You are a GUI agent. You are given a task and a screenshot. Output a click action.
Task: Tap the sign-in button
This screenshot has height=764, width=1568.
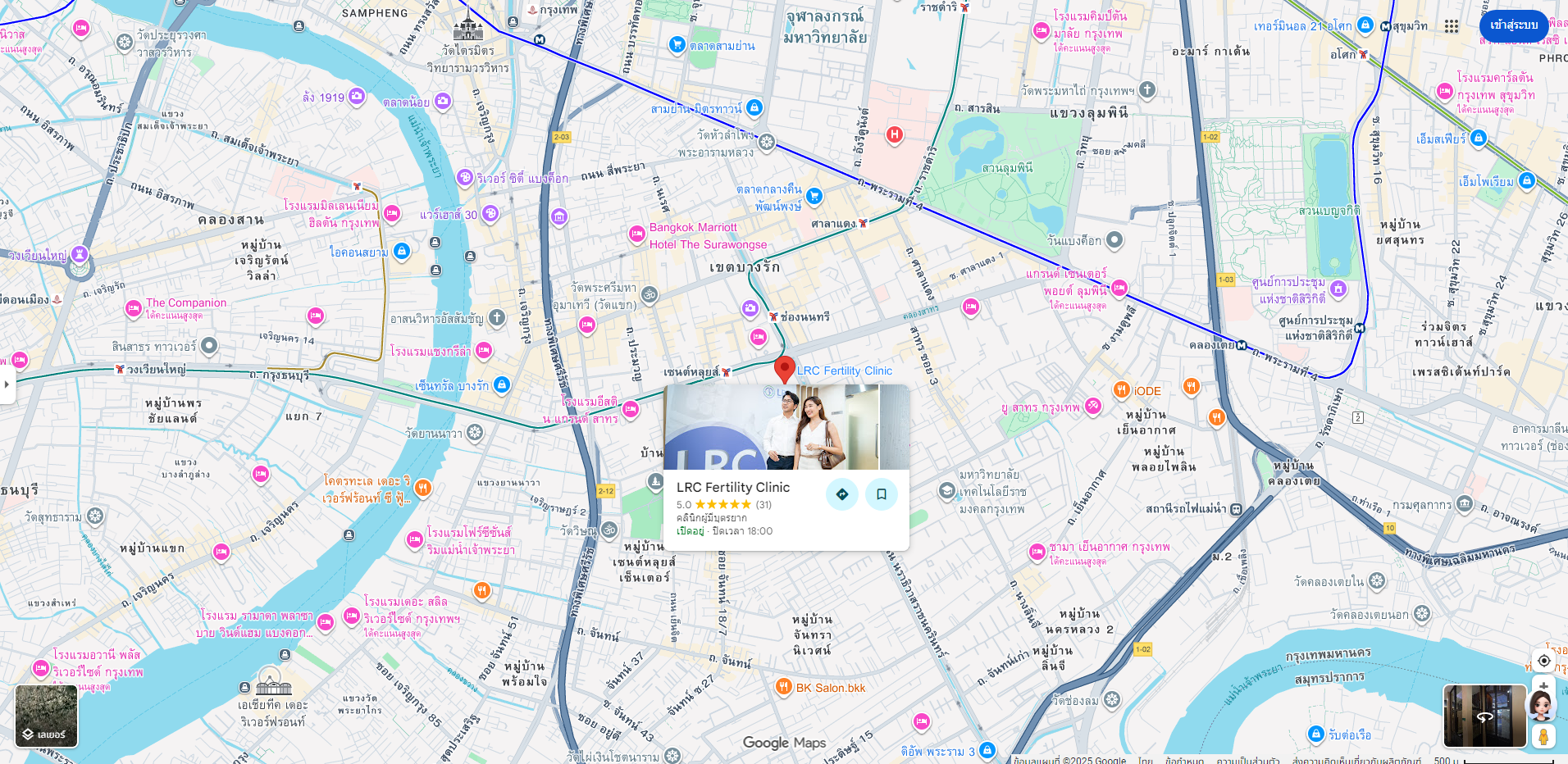(1513, 25)
